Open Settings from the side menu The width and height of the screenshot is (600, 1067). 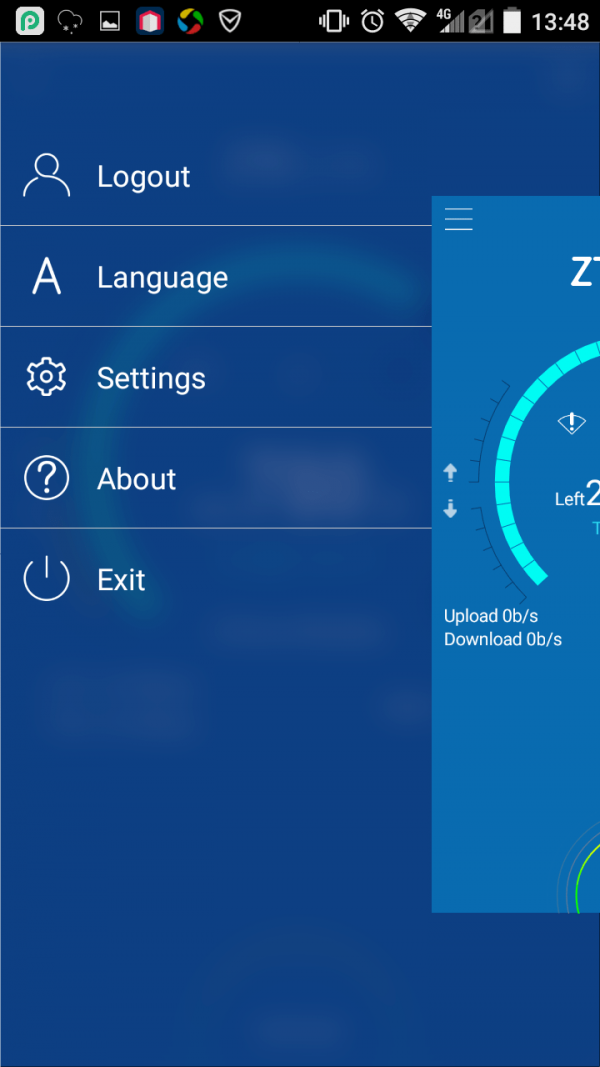[x=150, y=379]
